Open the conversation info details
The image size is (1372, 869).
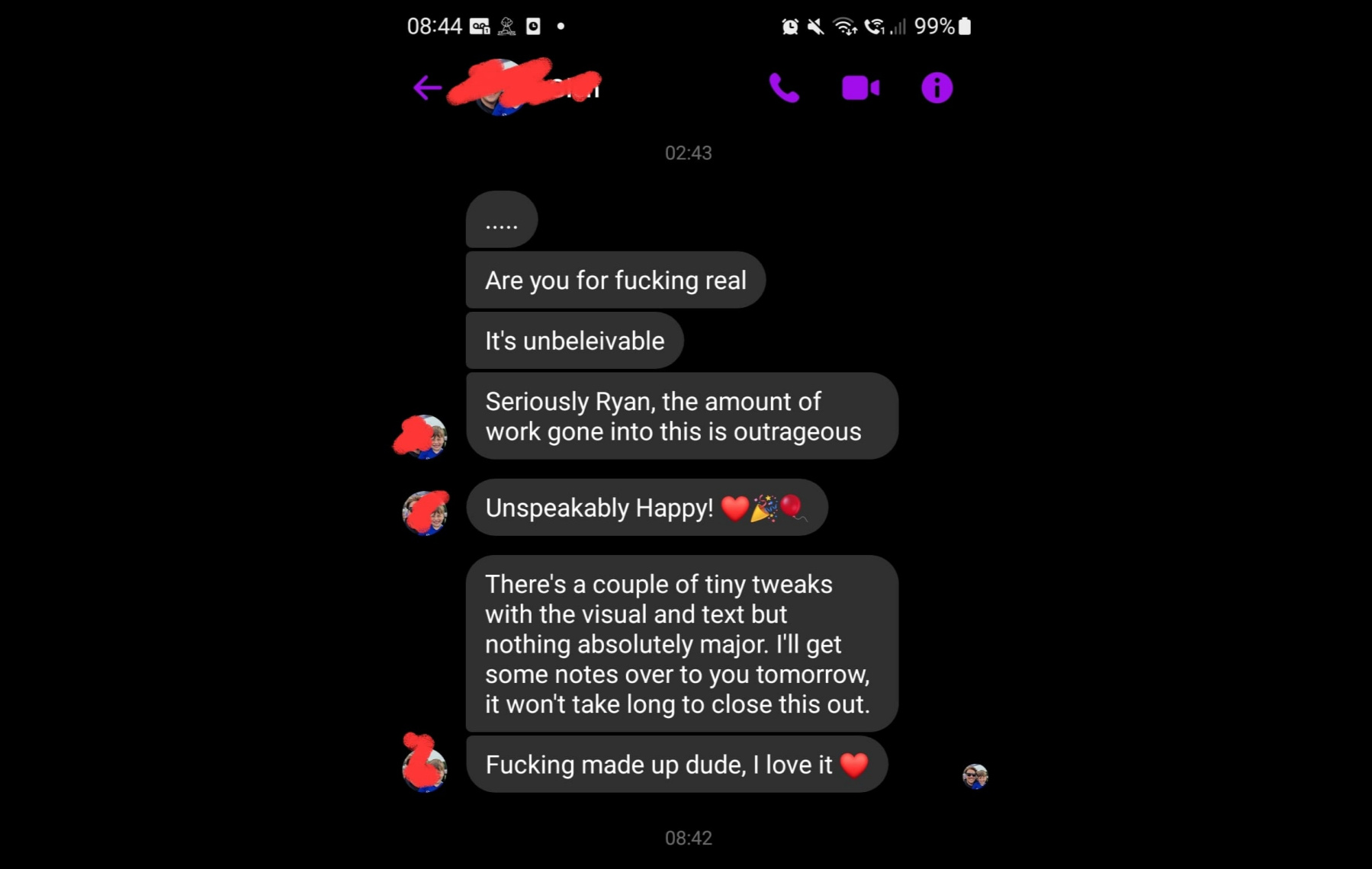(937, 88)
